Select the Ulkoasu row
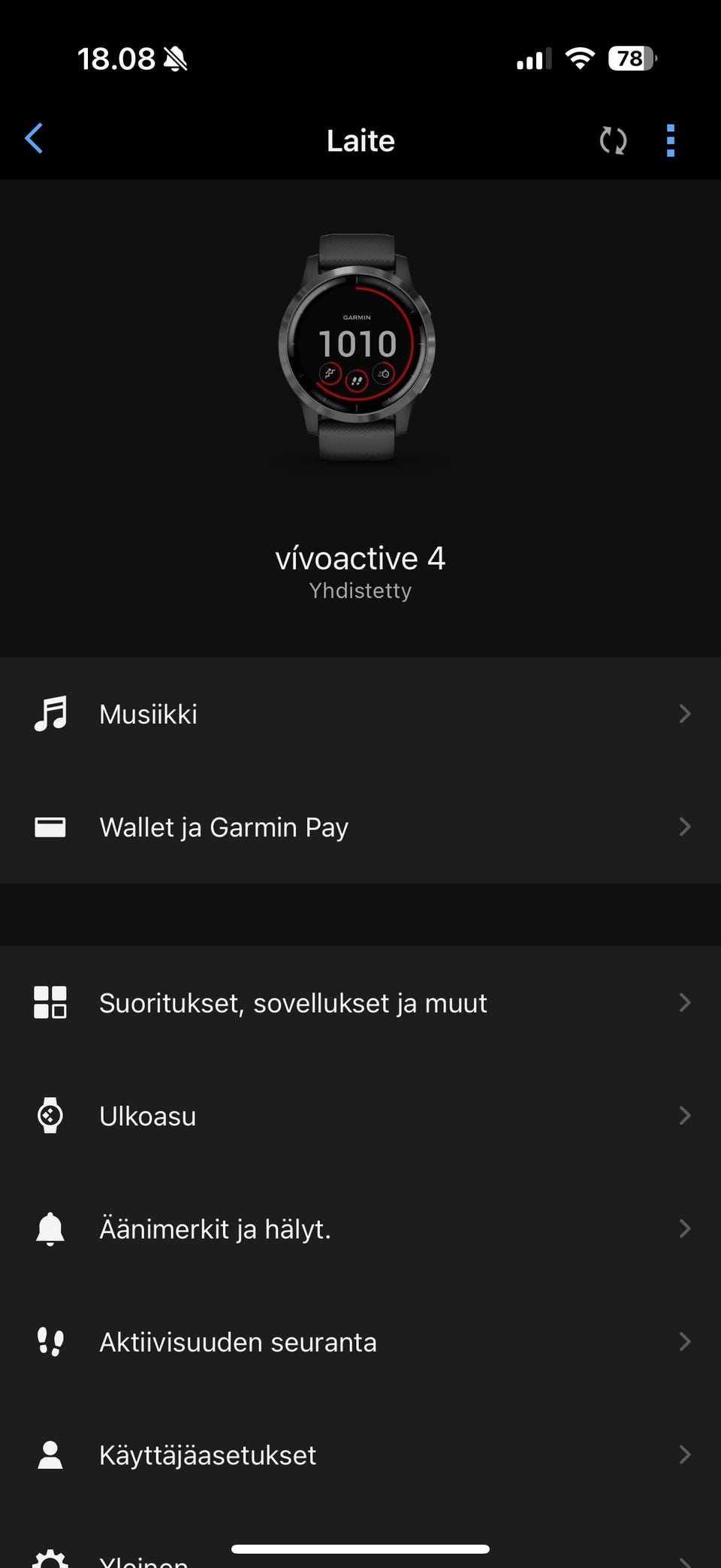The height and width of the screenshot is (1568, 721). coord(360,1116)
